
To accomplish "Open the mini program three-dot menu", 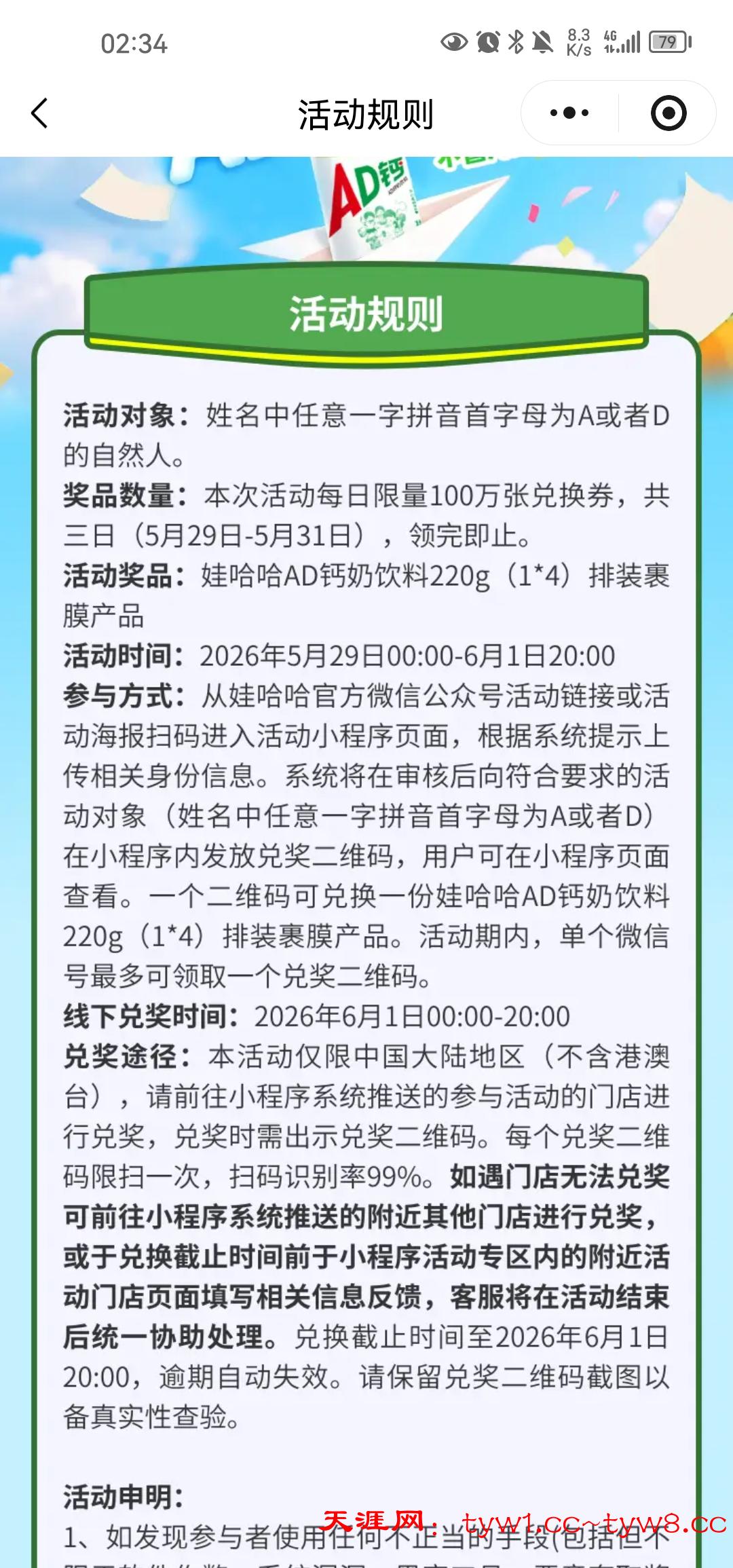I will point(569,113).
